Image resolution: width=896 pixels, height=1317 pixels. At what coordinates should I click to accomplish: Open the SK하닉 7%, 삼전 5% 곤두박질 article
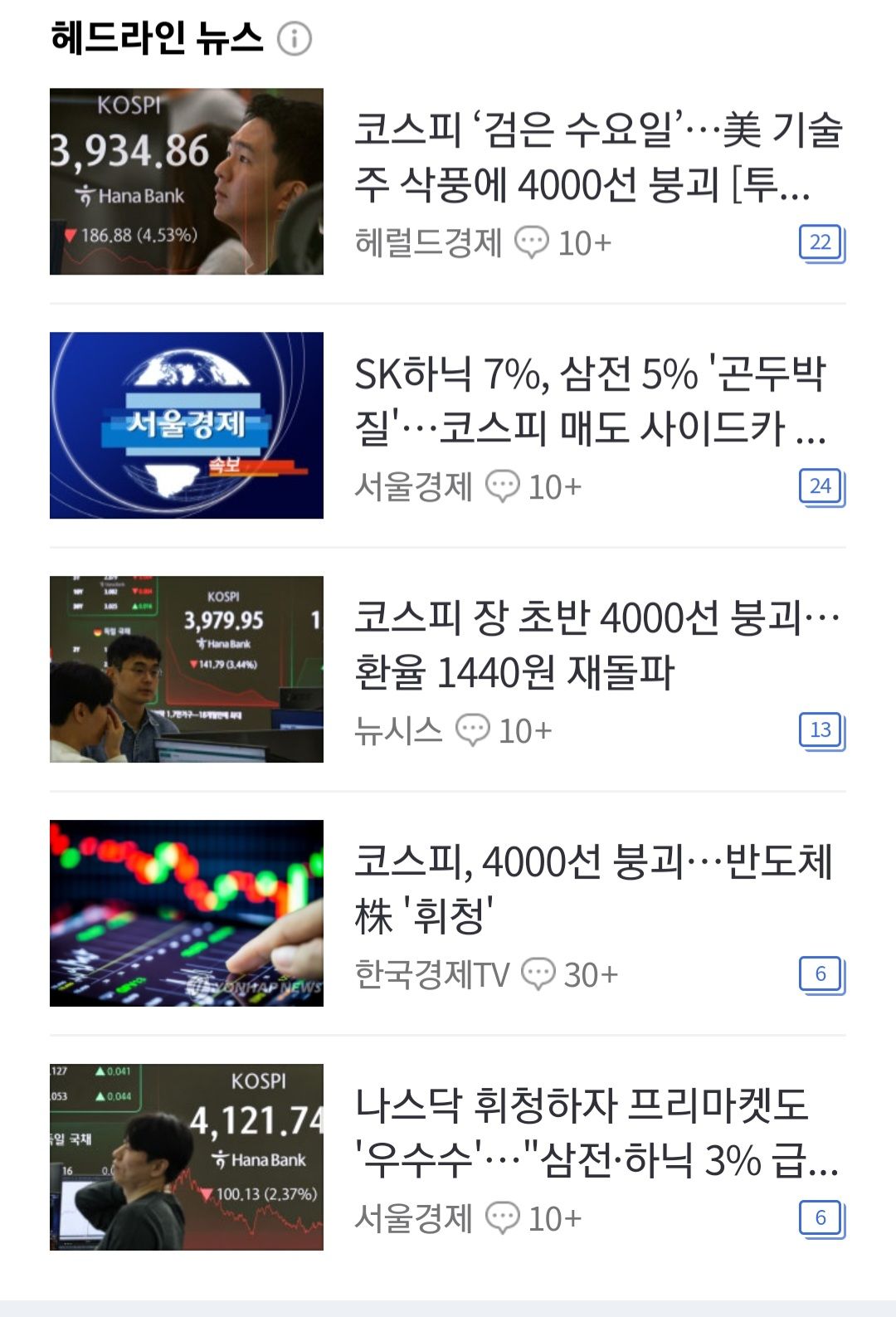590,401
